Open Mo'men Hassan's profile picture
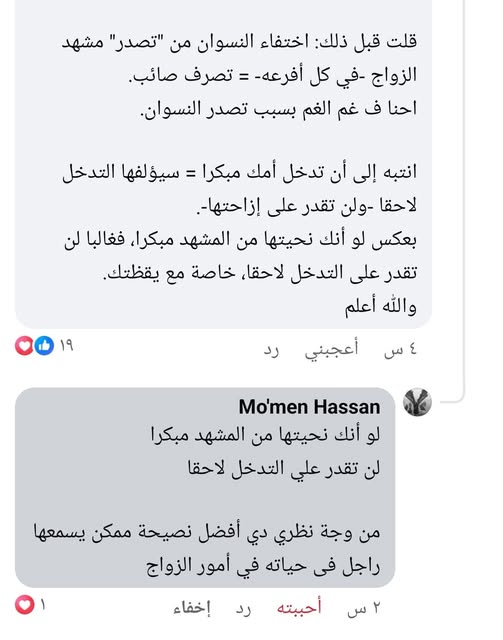Image resolution: width=503 pixels, height=640 pixels. 417,402
